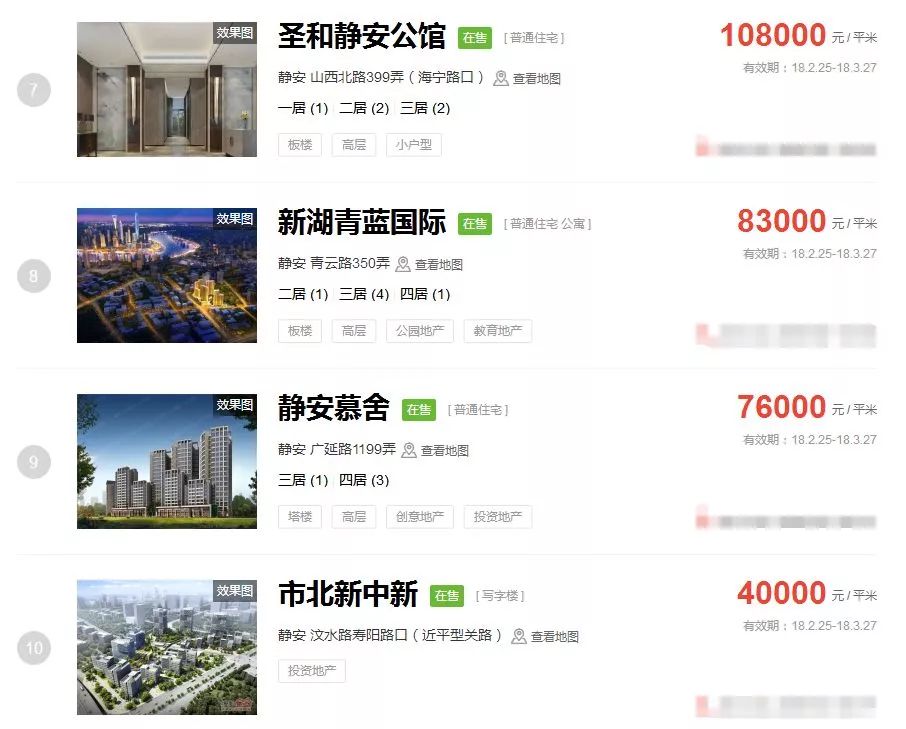Tap the 小户型 tag under 圣和静安公馆
The image size is (906, 729).
pyautogui.click(x=413, y=145)
